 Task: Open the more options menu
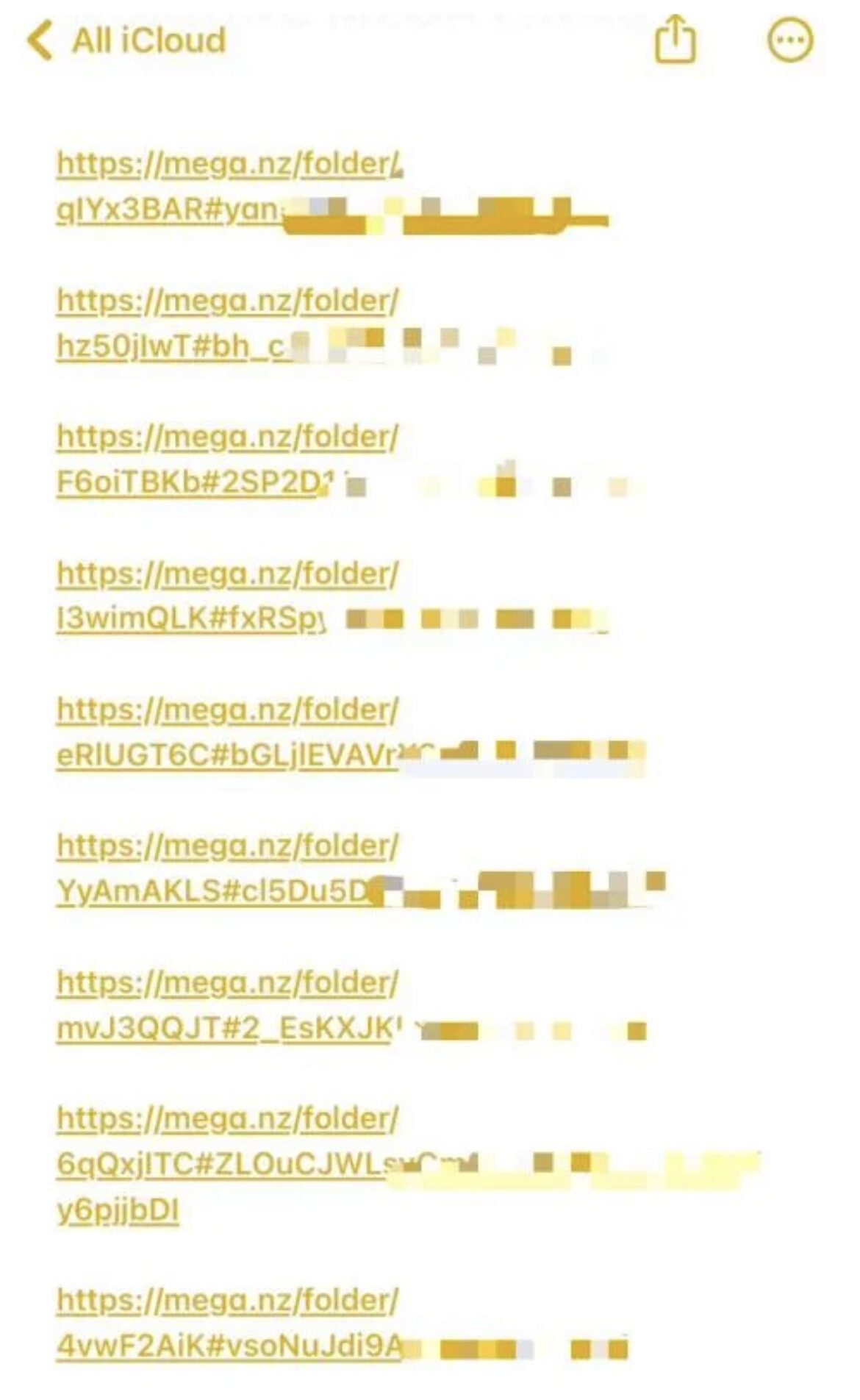coord(790,40)
